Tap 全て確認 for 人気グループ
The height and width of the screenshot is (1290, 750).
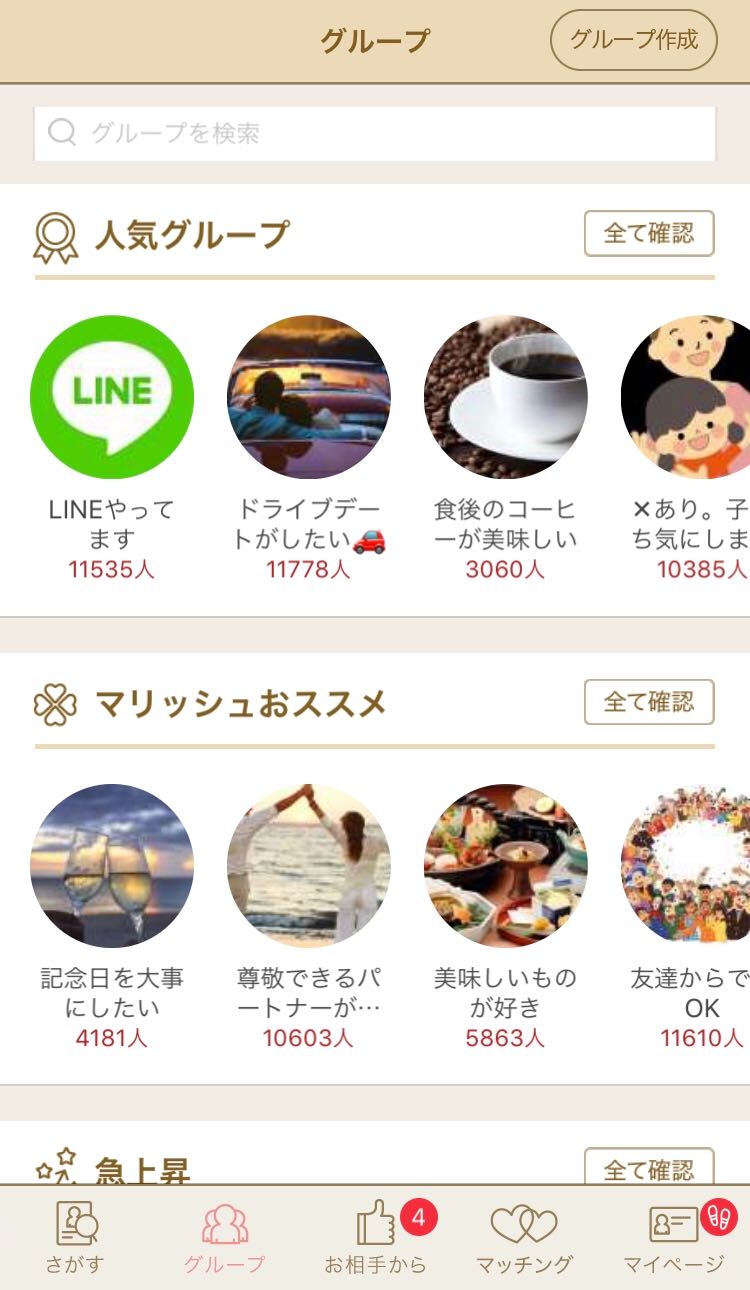coord(649,233)
